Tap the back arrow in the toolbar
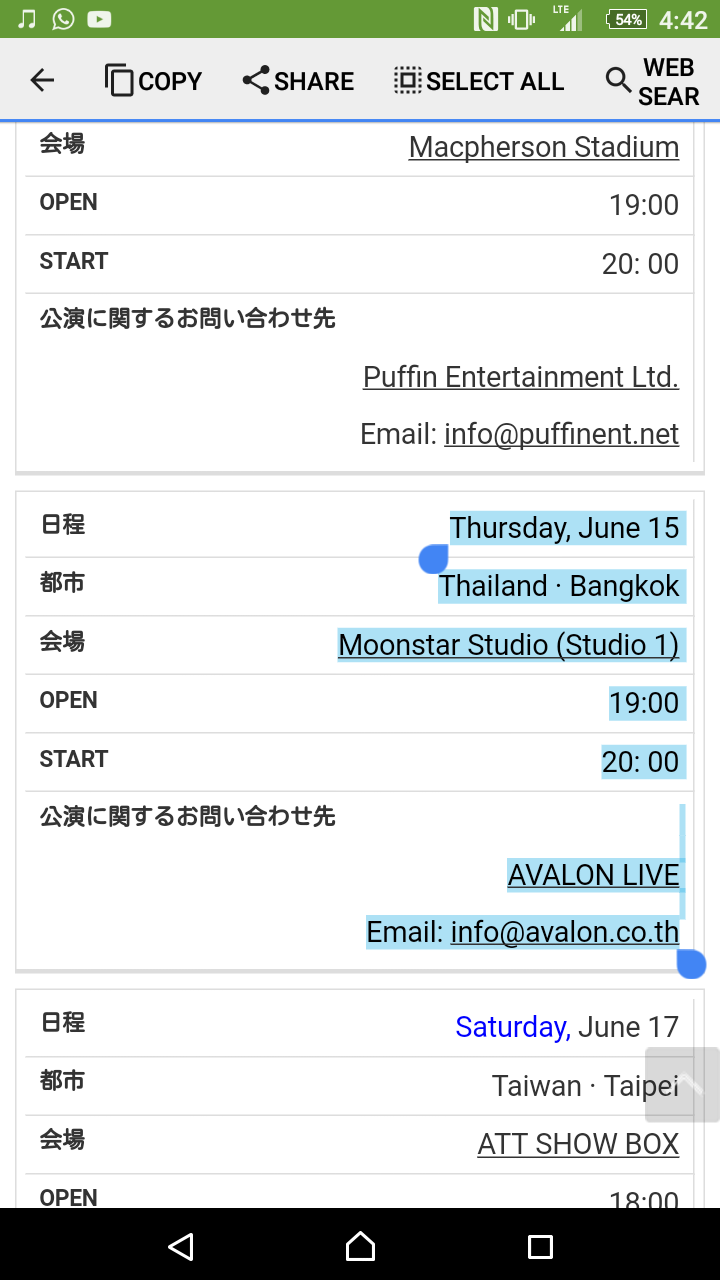Viewport: 720px width, 1280px height. (x=42, y=80)
